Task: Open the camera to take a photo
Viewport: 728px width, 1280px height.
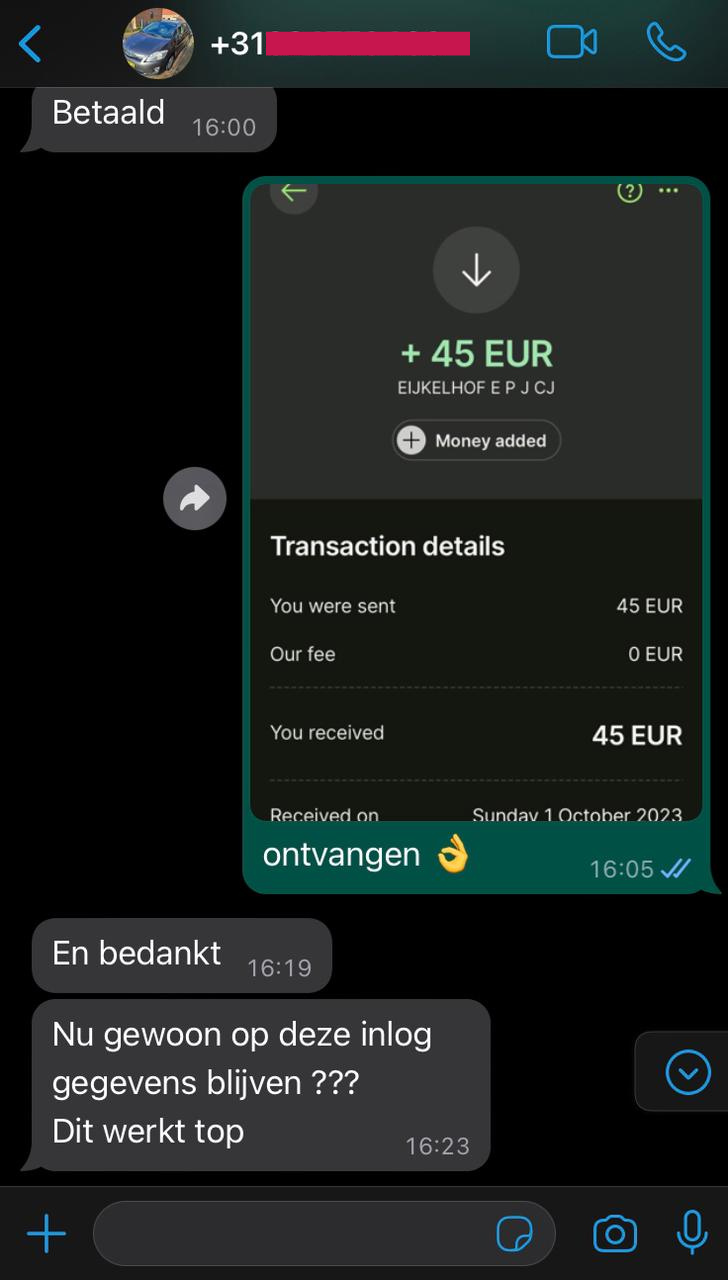Action: pos(614,1233)
